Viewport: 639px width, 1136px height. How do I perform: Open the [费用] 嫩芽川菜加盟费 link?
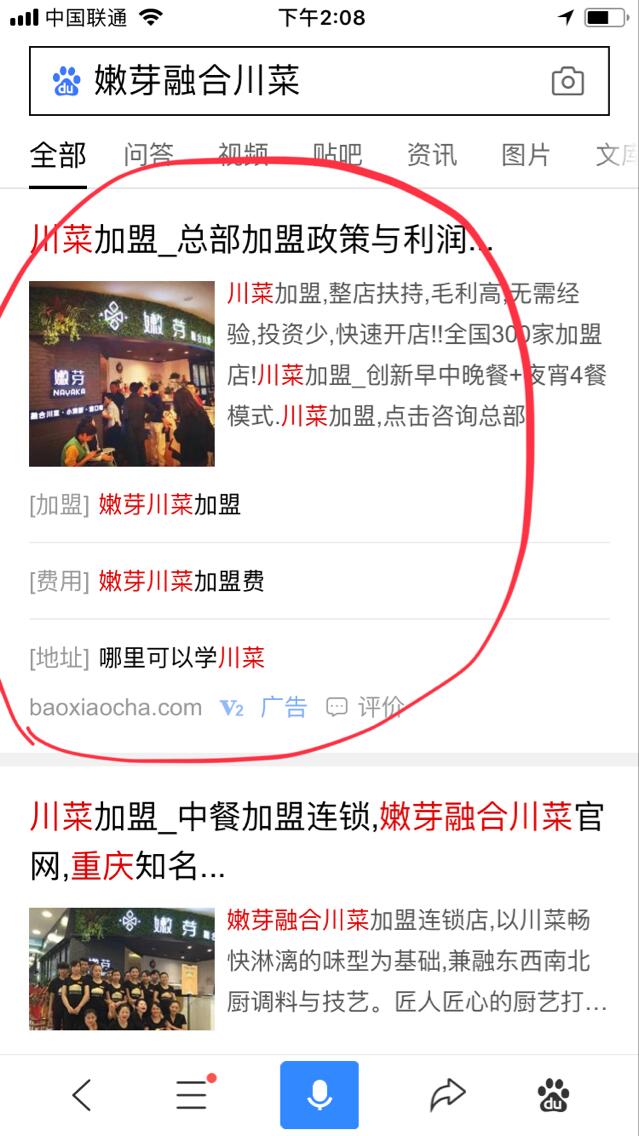[181, 581]
